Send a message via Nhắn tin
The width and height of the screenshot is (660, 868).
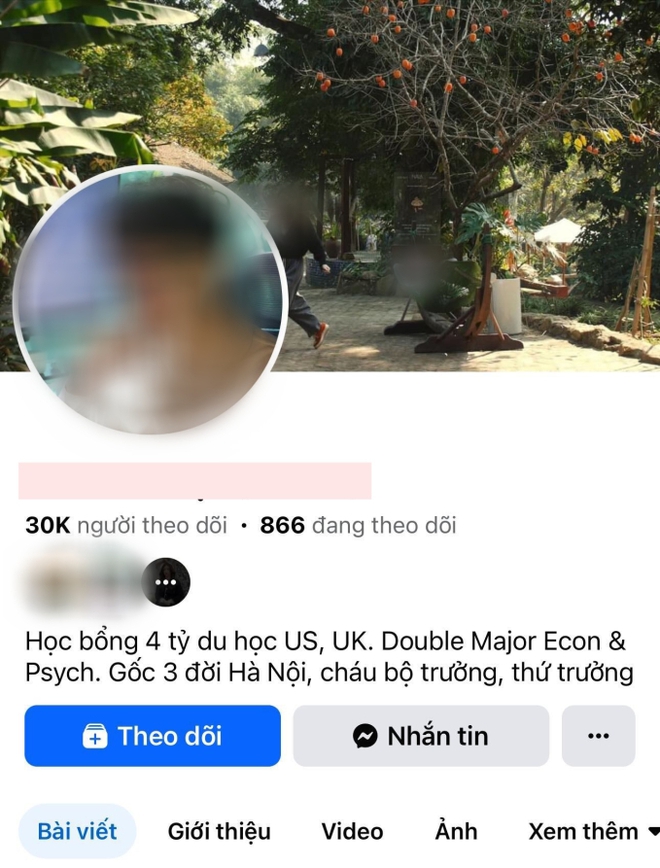click(421, 736)
